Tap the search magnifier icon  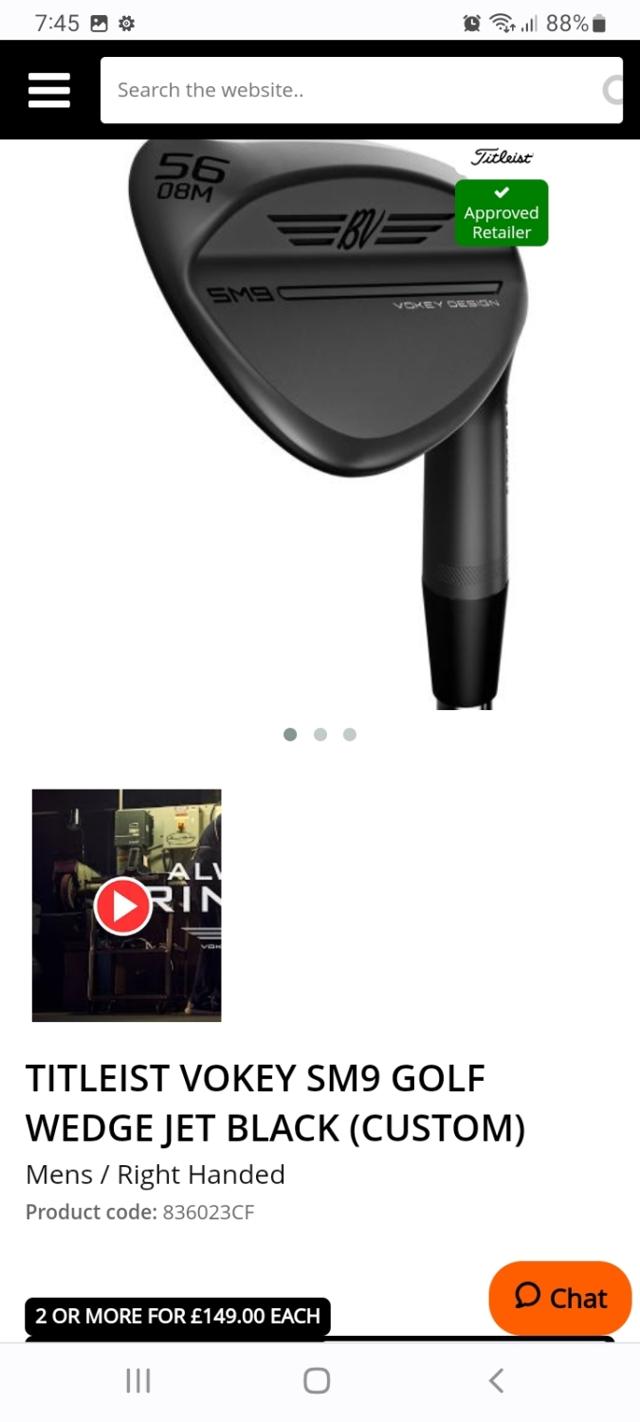coord(612,90)
